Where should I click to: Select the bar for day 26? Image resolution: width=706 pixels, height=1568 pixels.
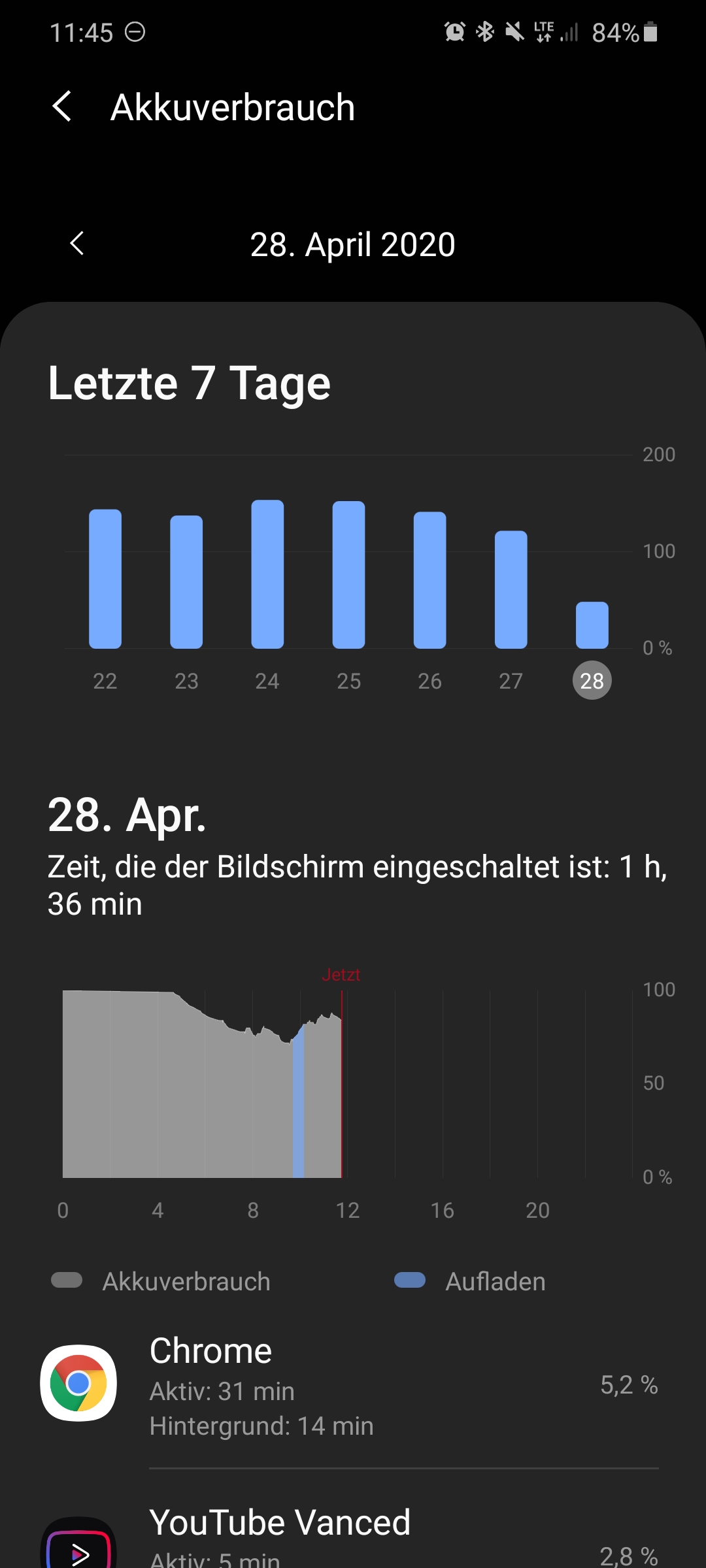[x=429, y=580]
